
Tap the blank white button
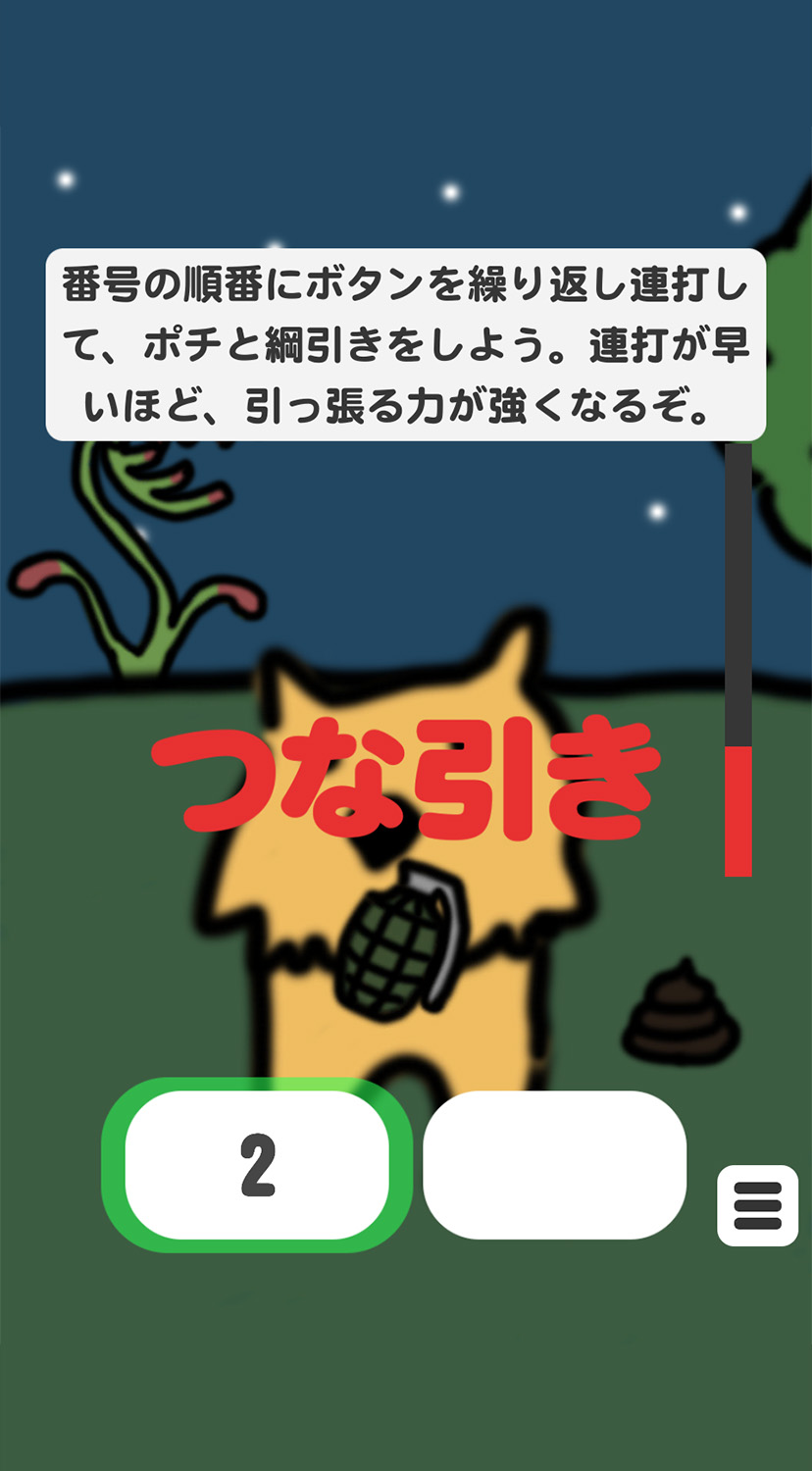554,1165
